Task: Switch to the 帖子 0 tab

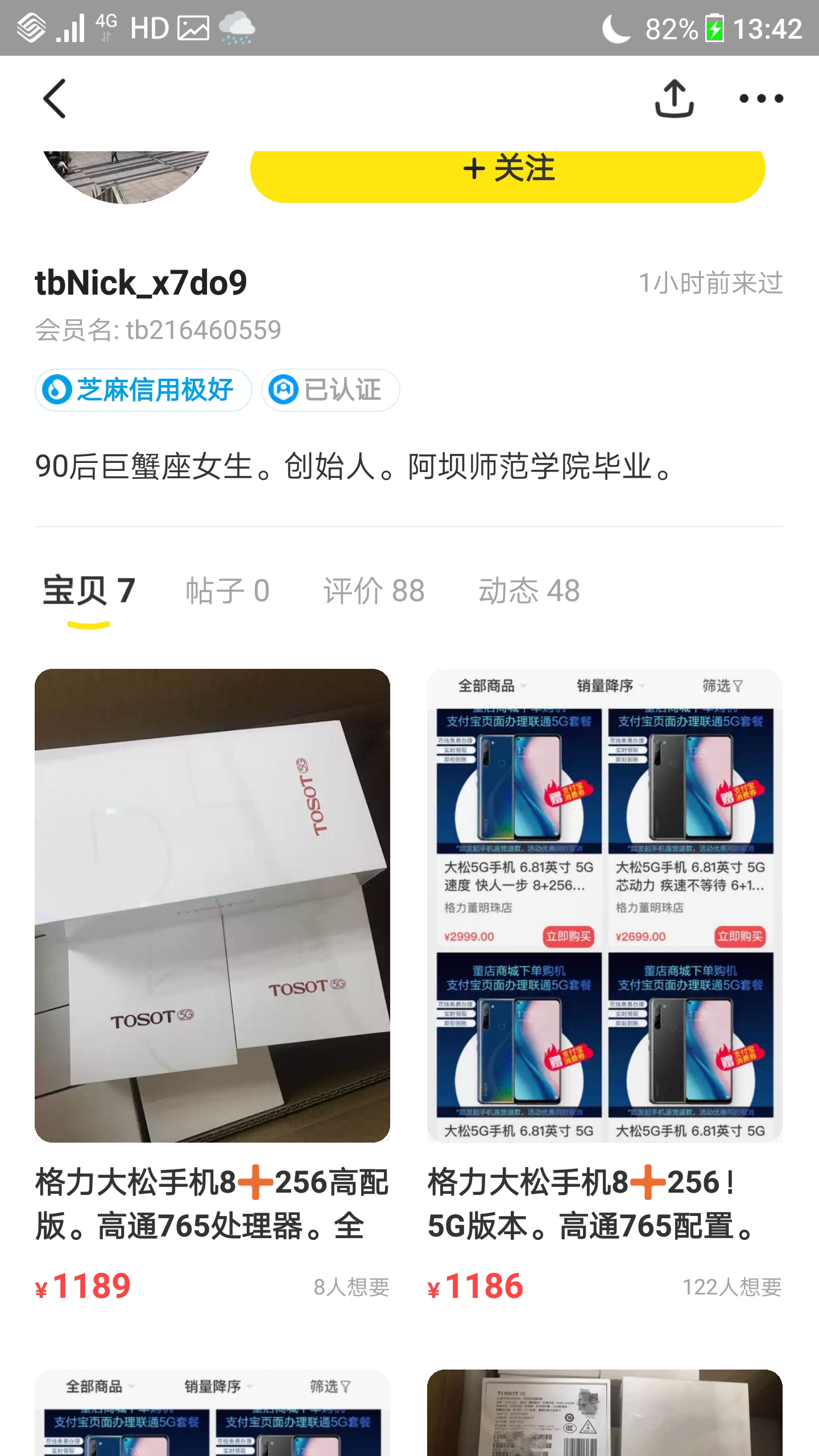Action: 227,591
